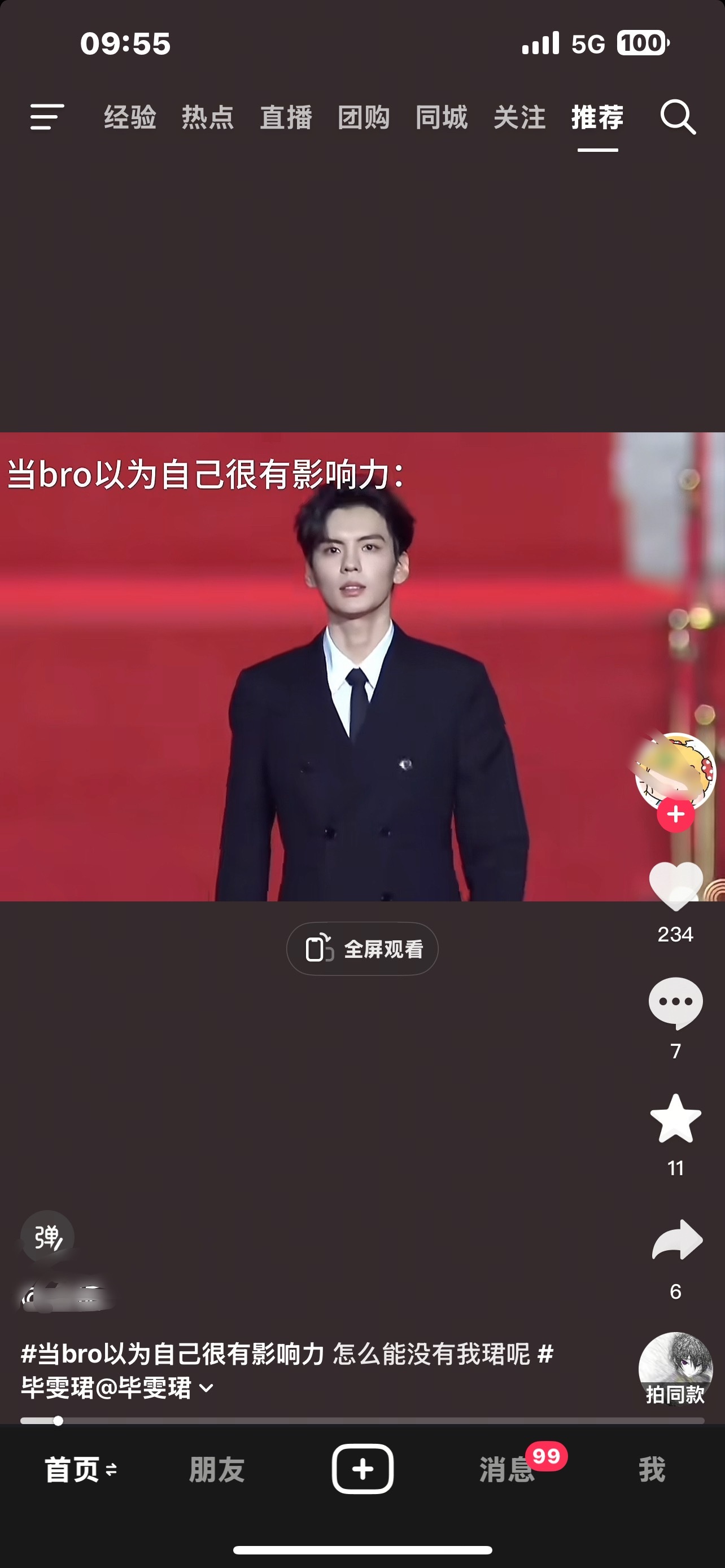Tap 全屏观看 to watch fullscreen
Viewport: 725px width, 1568px height.
362,948
